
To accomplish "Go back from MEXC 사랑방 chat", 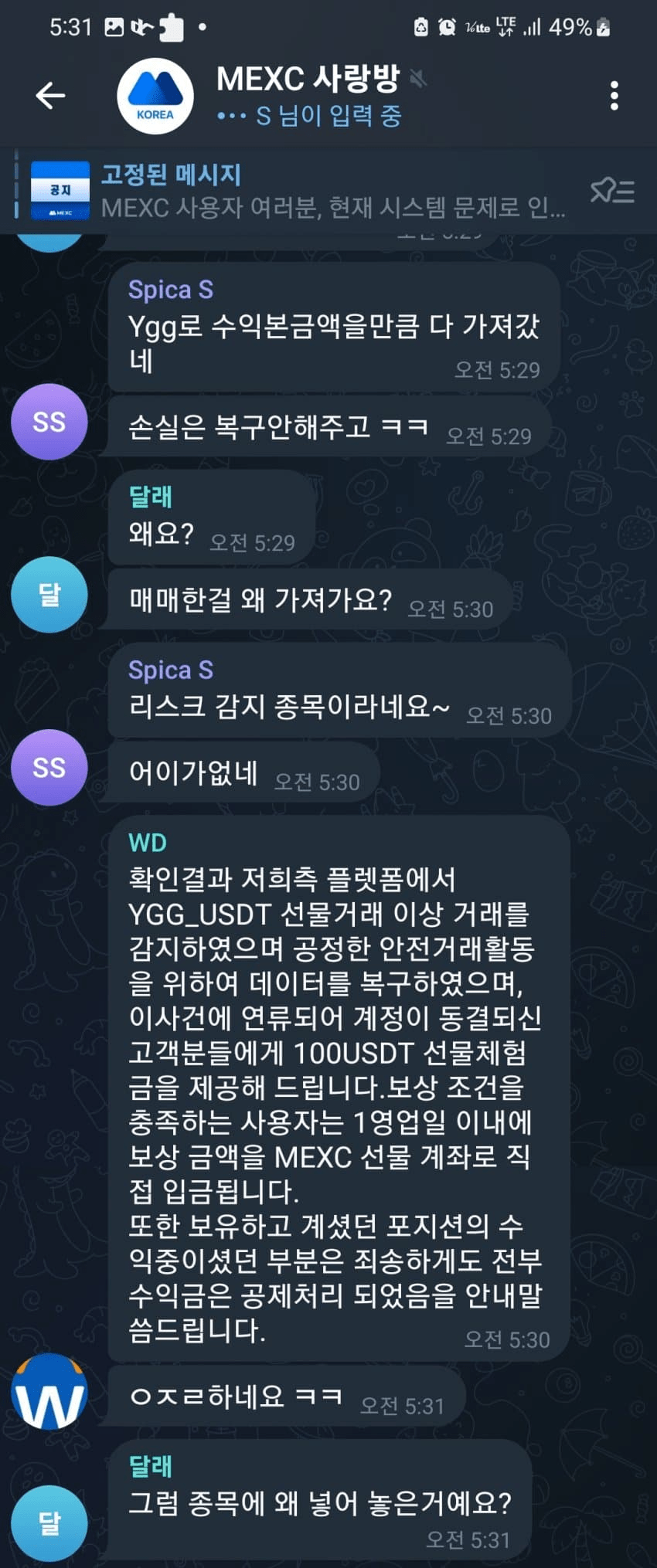I will (51, 96).
